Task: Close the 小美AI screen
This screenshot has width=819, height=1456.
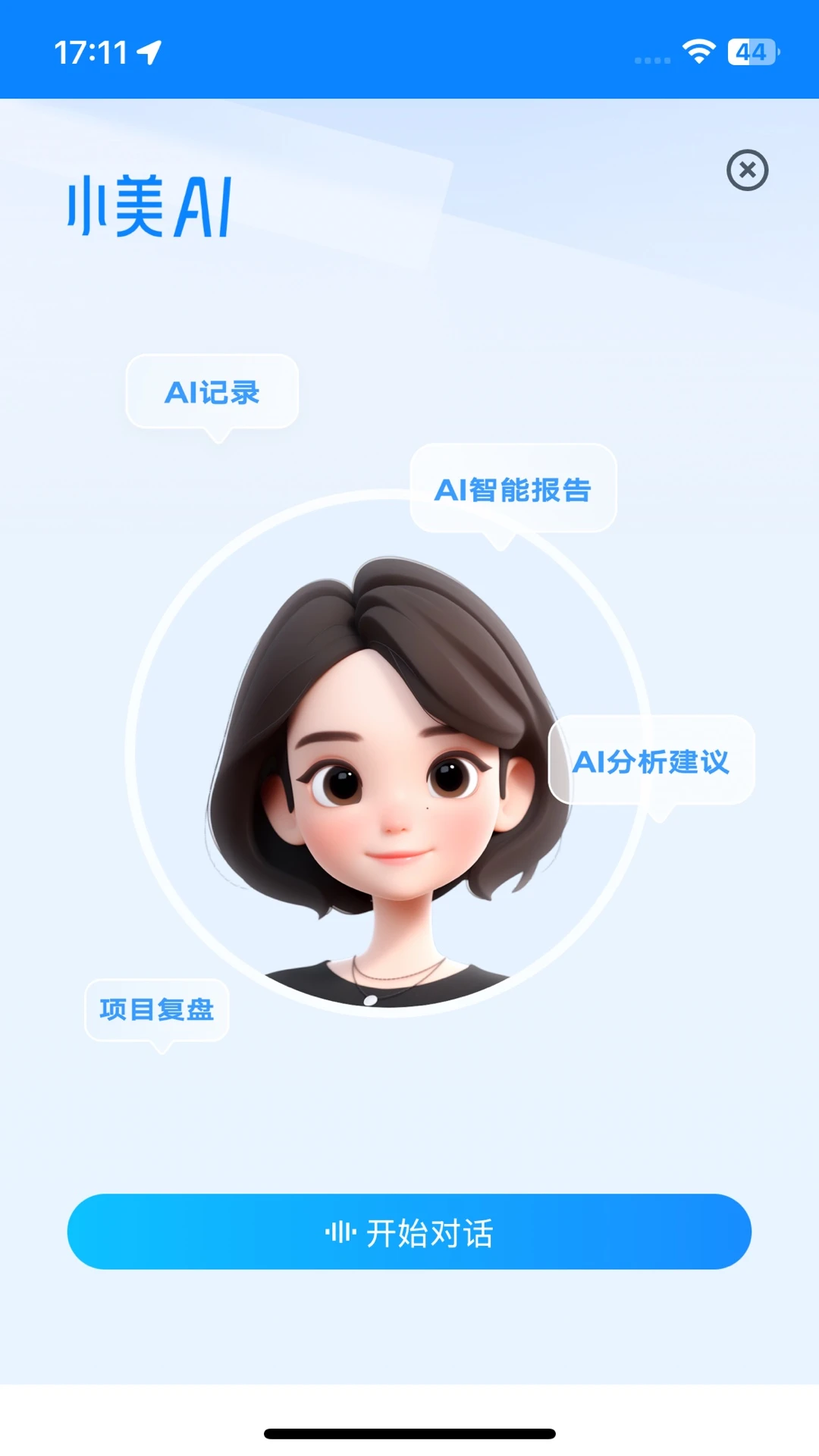Action: [x=747, y=170]
